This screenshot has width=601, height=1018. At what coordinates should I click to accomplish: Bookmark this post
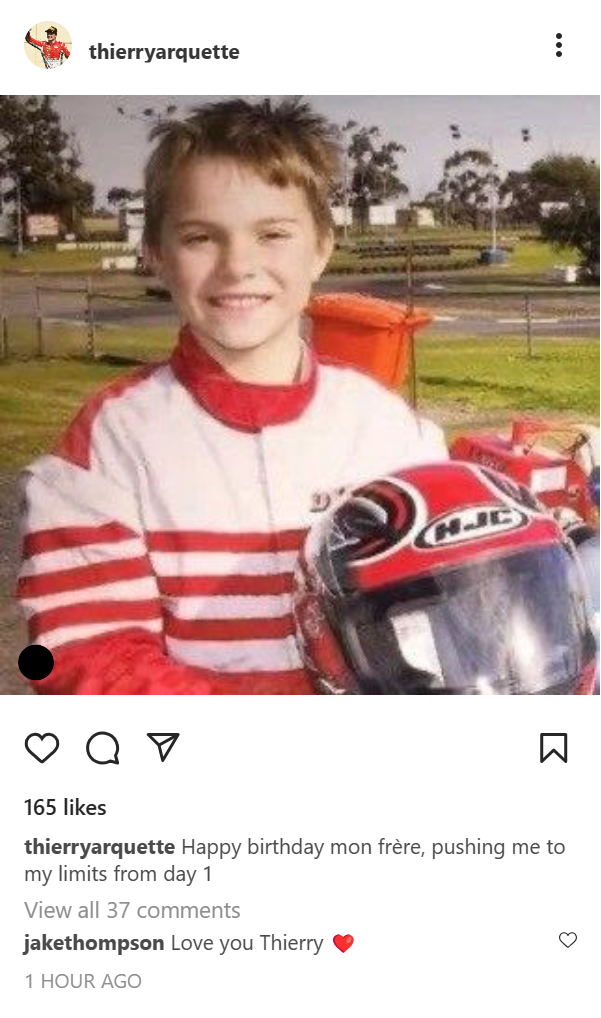[554, 748]
